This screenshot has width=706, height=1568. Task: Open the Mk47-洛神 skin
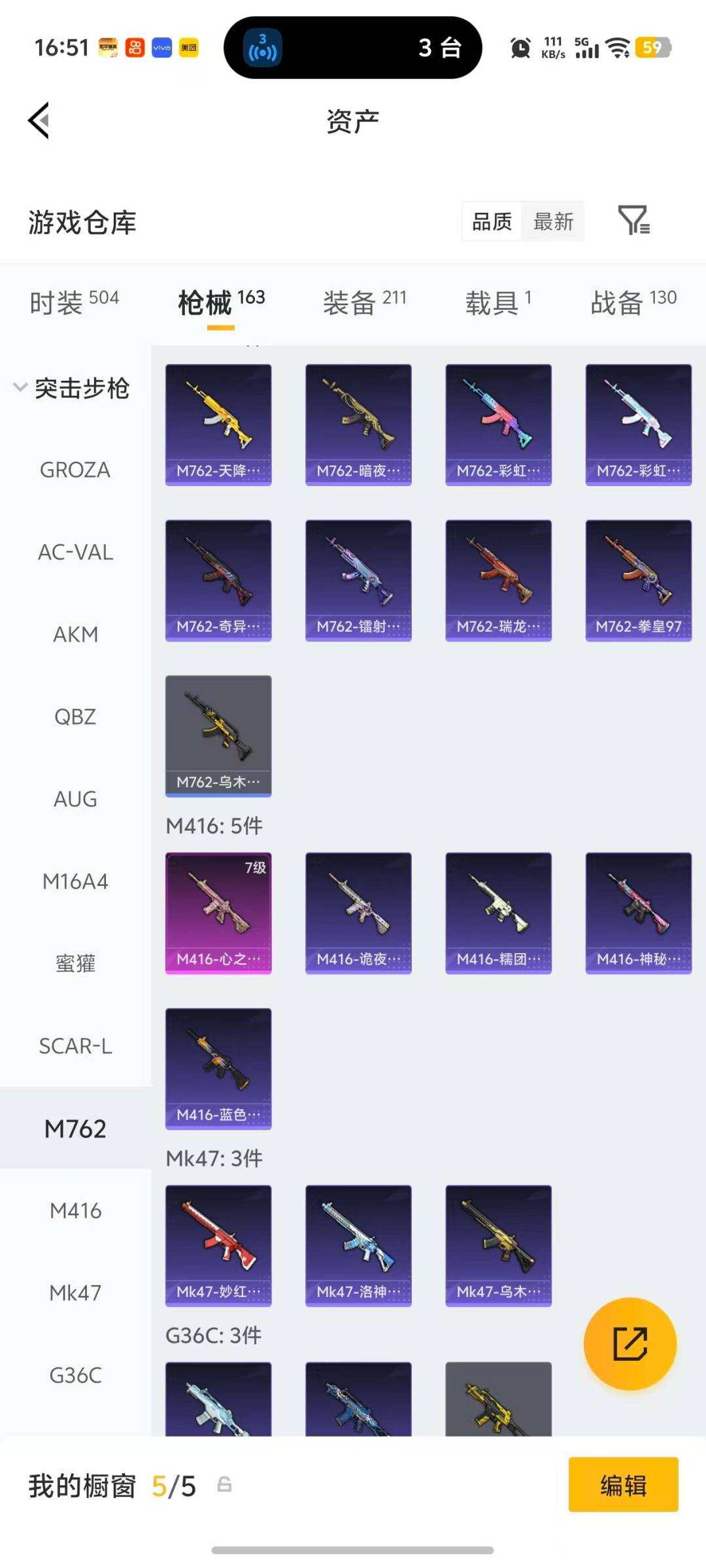[x=358, y=1245]
